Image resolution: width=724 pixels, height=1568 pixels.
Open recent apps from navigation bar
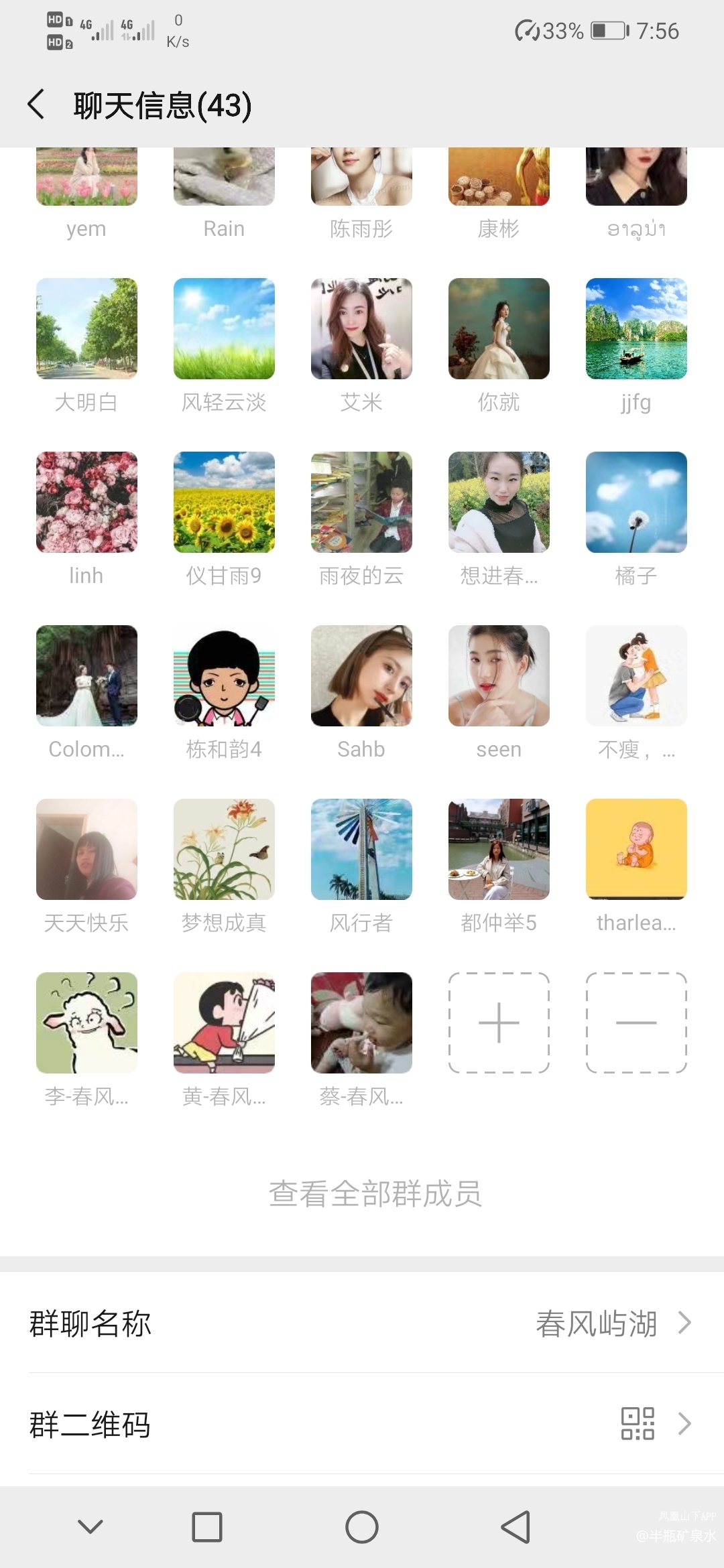coord(207,1527)
